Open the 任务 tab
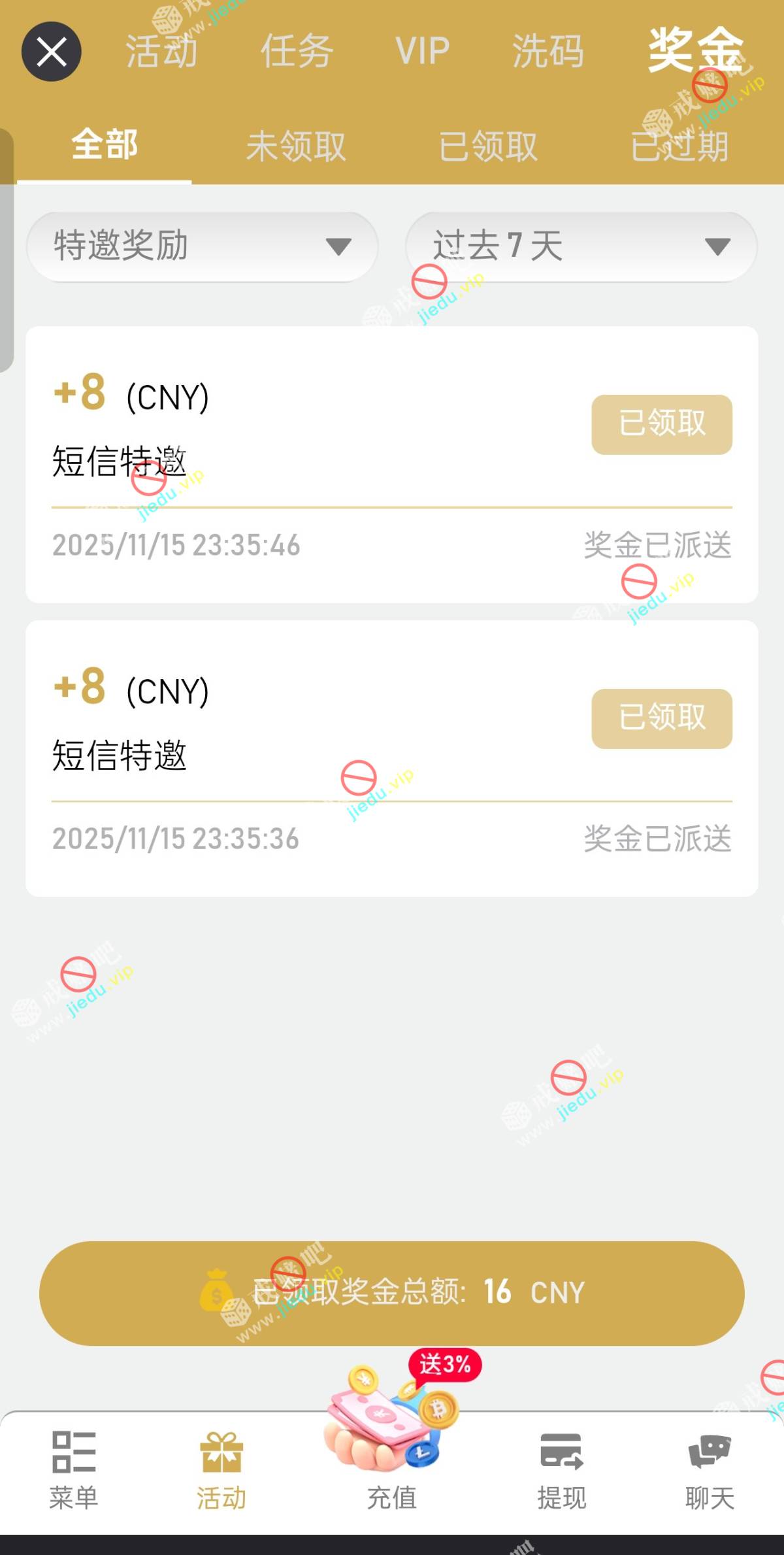This screenshot has height=1555, width=784. (x=297, y=51)
